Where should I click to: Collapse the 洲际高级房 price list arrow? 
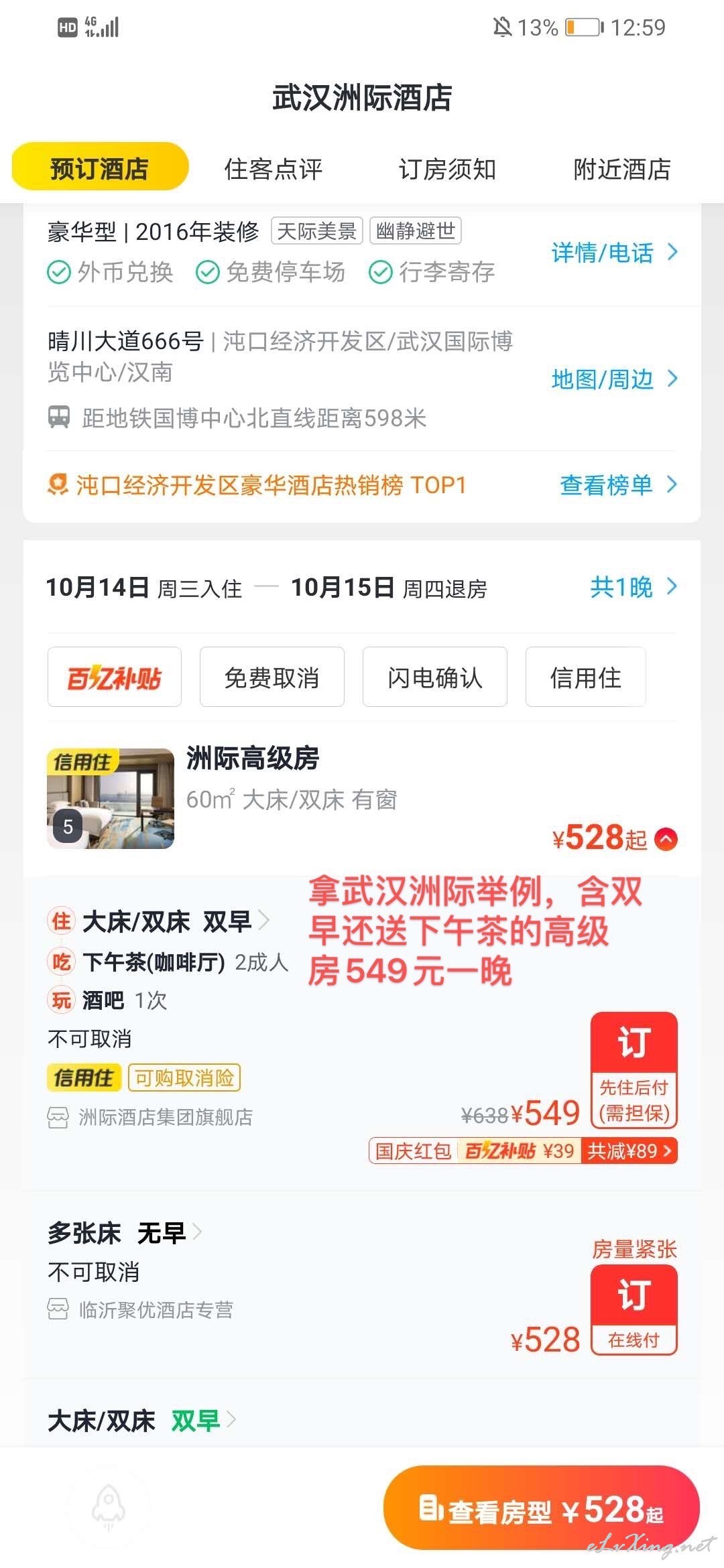(666, 839)
